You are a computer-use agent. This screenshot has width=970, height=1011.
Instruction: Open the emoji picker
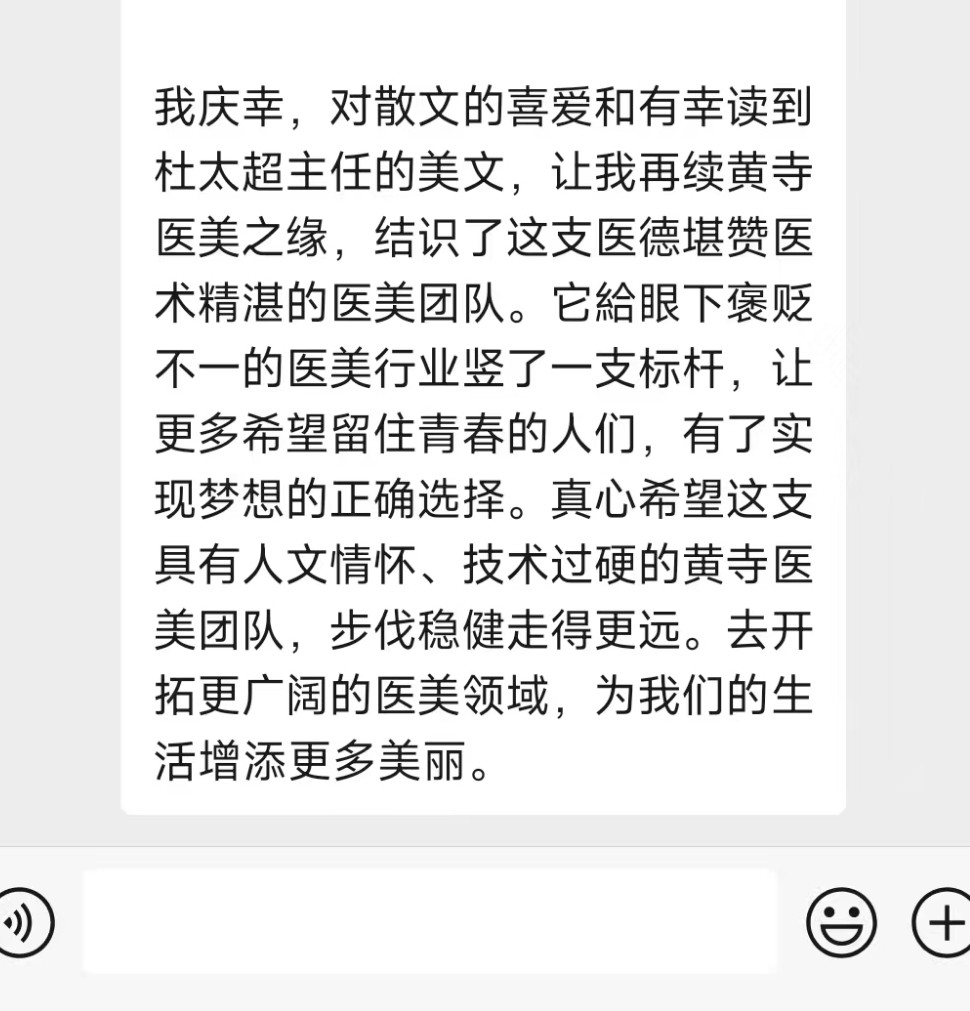tap(841, 922)
